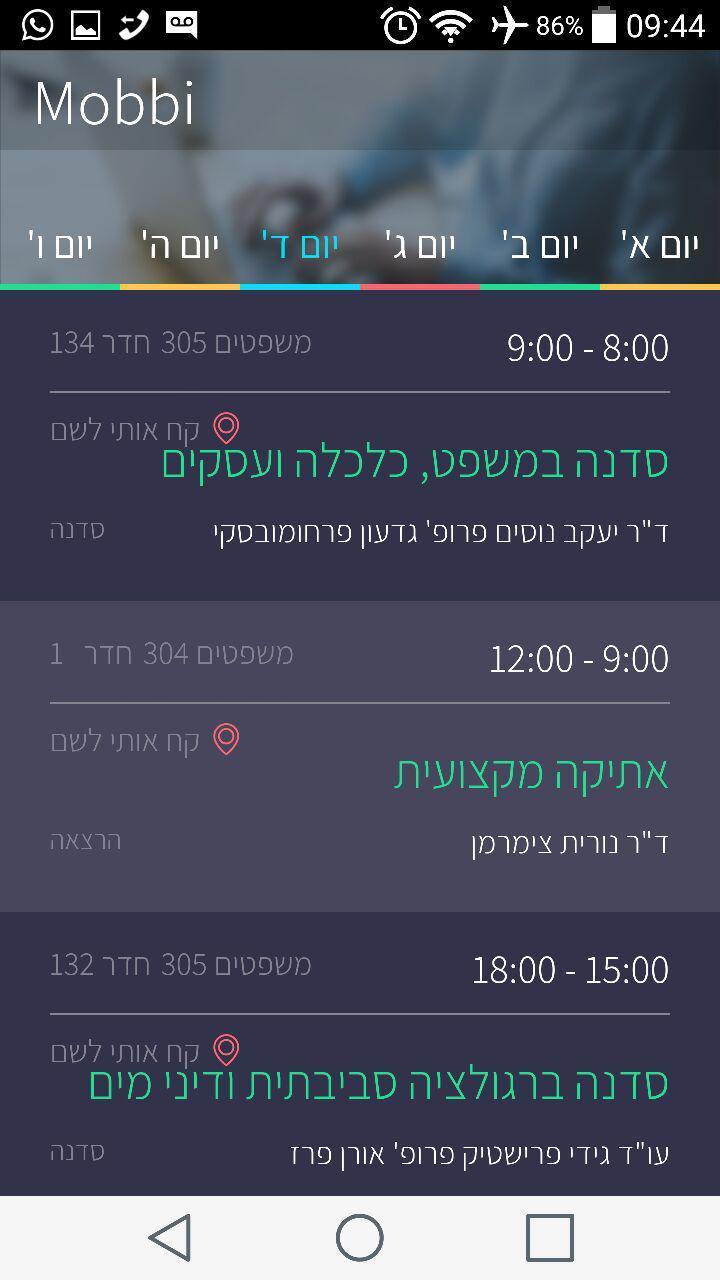Navigate to the 15:00 - 18:00 workshop location
Image resolution: width=720 pixels, height=1280 pixels.
(x=146, y=1051)
